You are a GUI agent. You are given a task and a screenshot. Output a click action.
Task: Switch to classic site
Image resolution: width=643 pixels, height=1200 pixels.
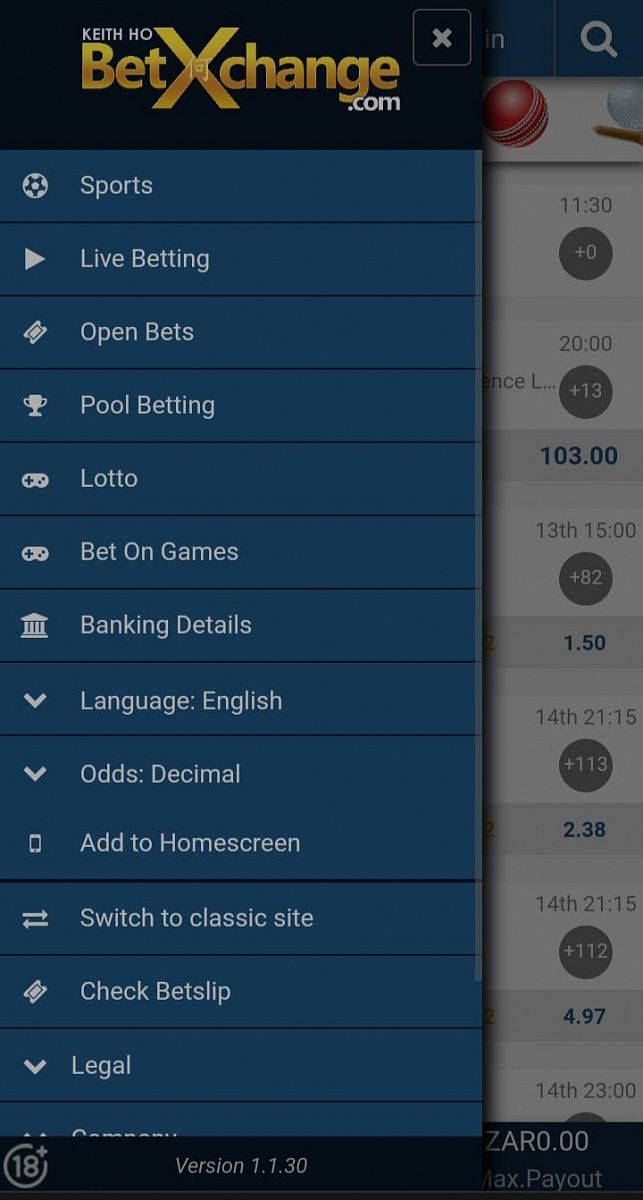coord(196,918)
